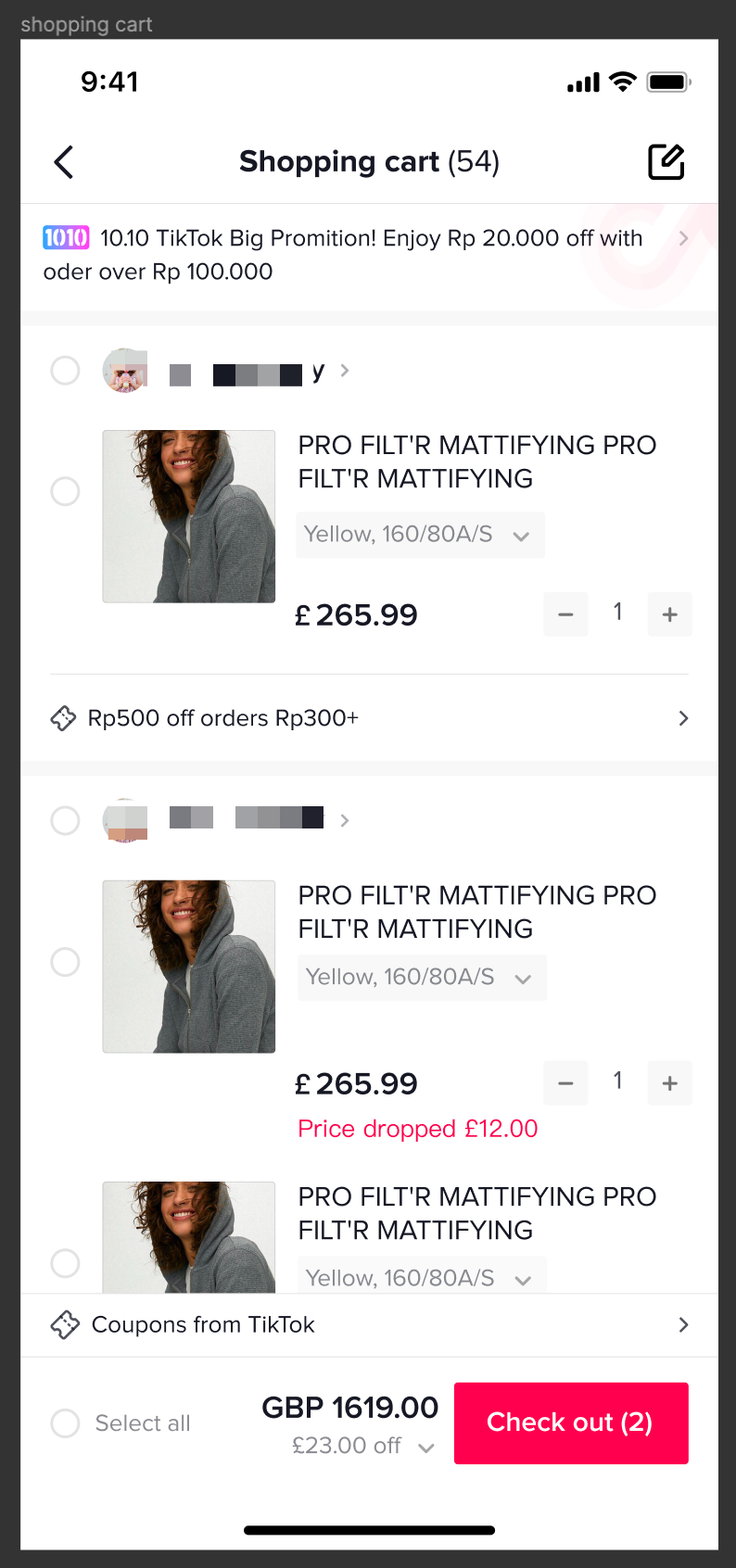Open the 10.10 TikTok Big Promotion banner

click(369, 255)
